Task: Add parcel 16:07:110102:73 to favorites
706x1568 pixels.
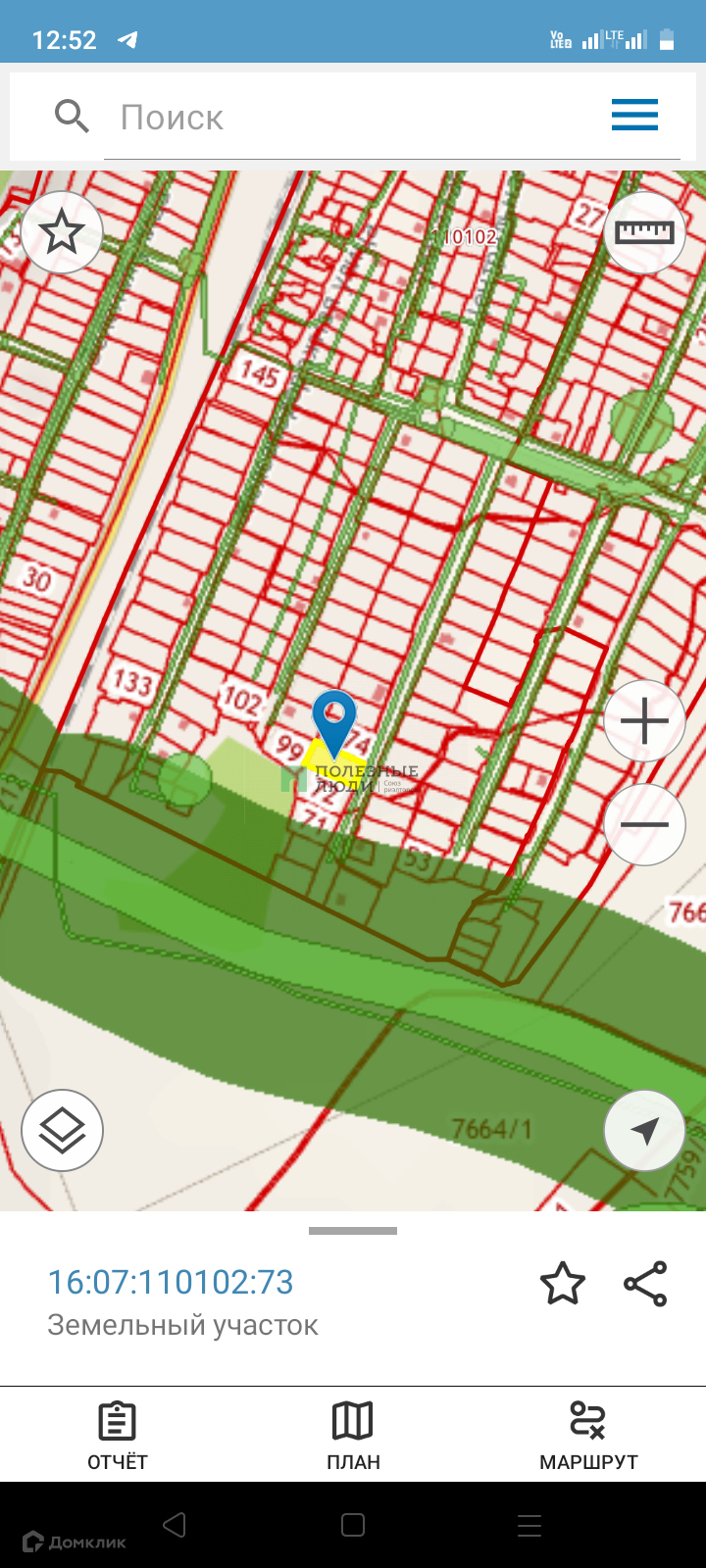Action: coord(563,1284)
